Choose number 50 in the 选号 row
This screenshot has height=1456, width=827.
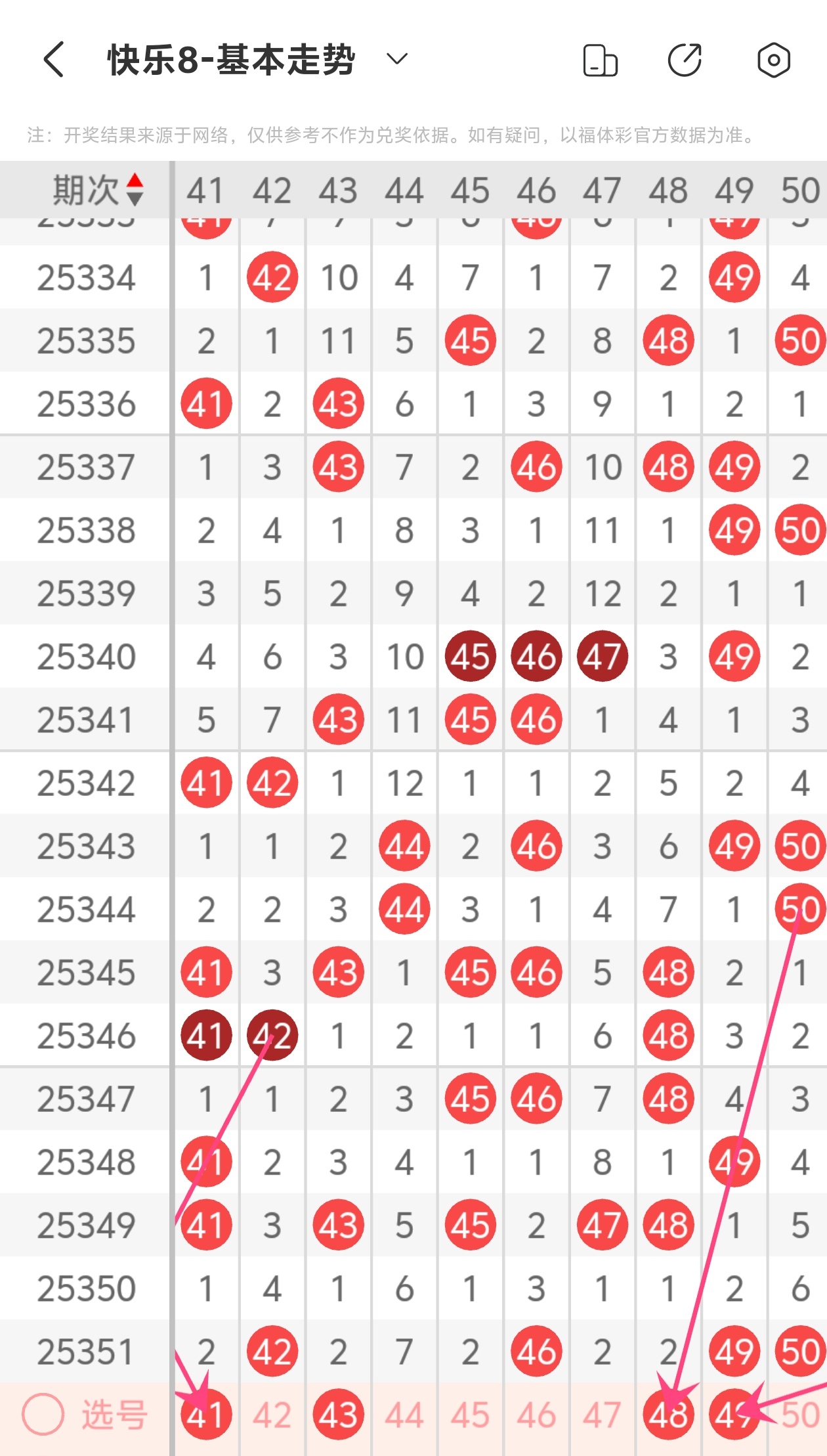pyautogui.click(x=799, y=1414)
